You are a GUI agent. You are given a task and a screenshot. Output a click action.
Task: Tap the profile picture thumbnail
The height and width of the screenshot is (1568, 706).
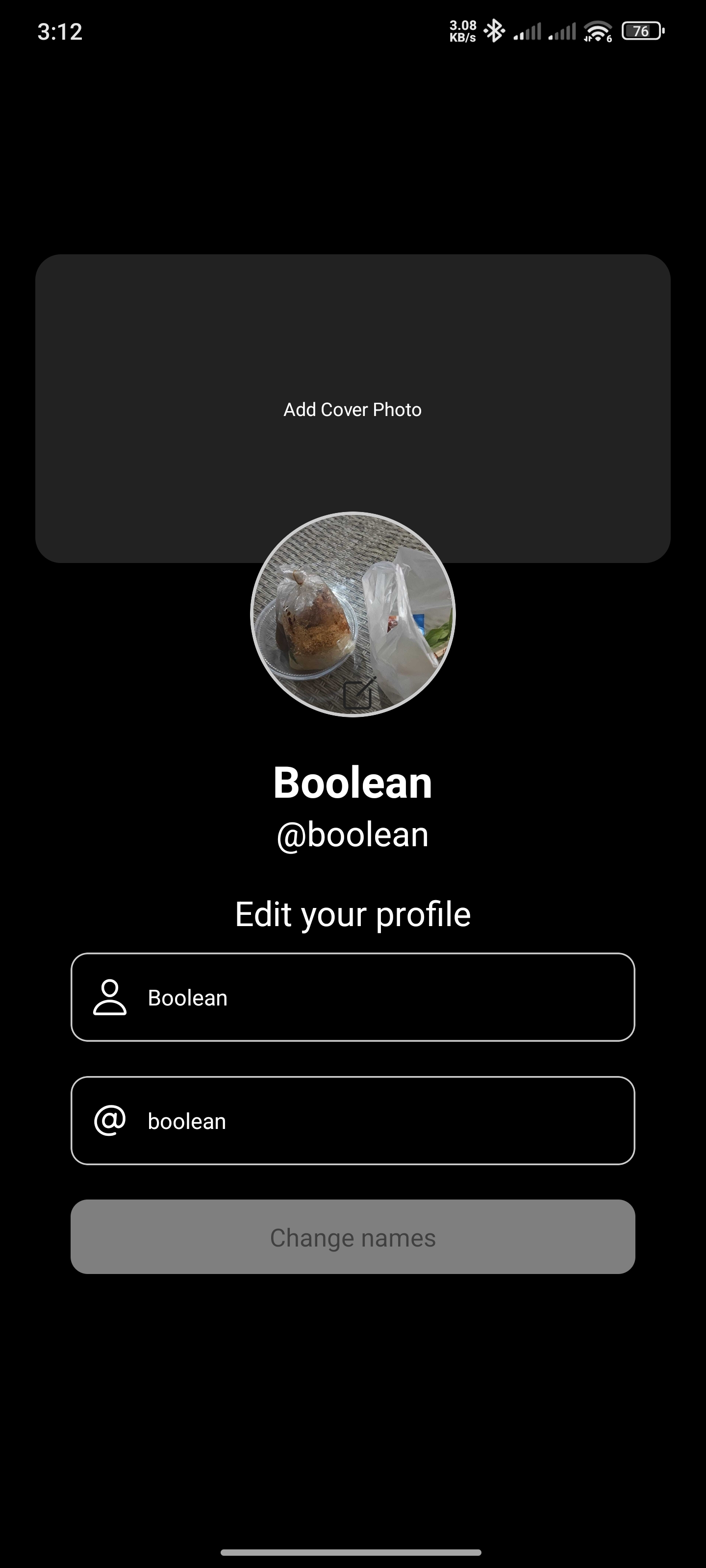(352, 615)
